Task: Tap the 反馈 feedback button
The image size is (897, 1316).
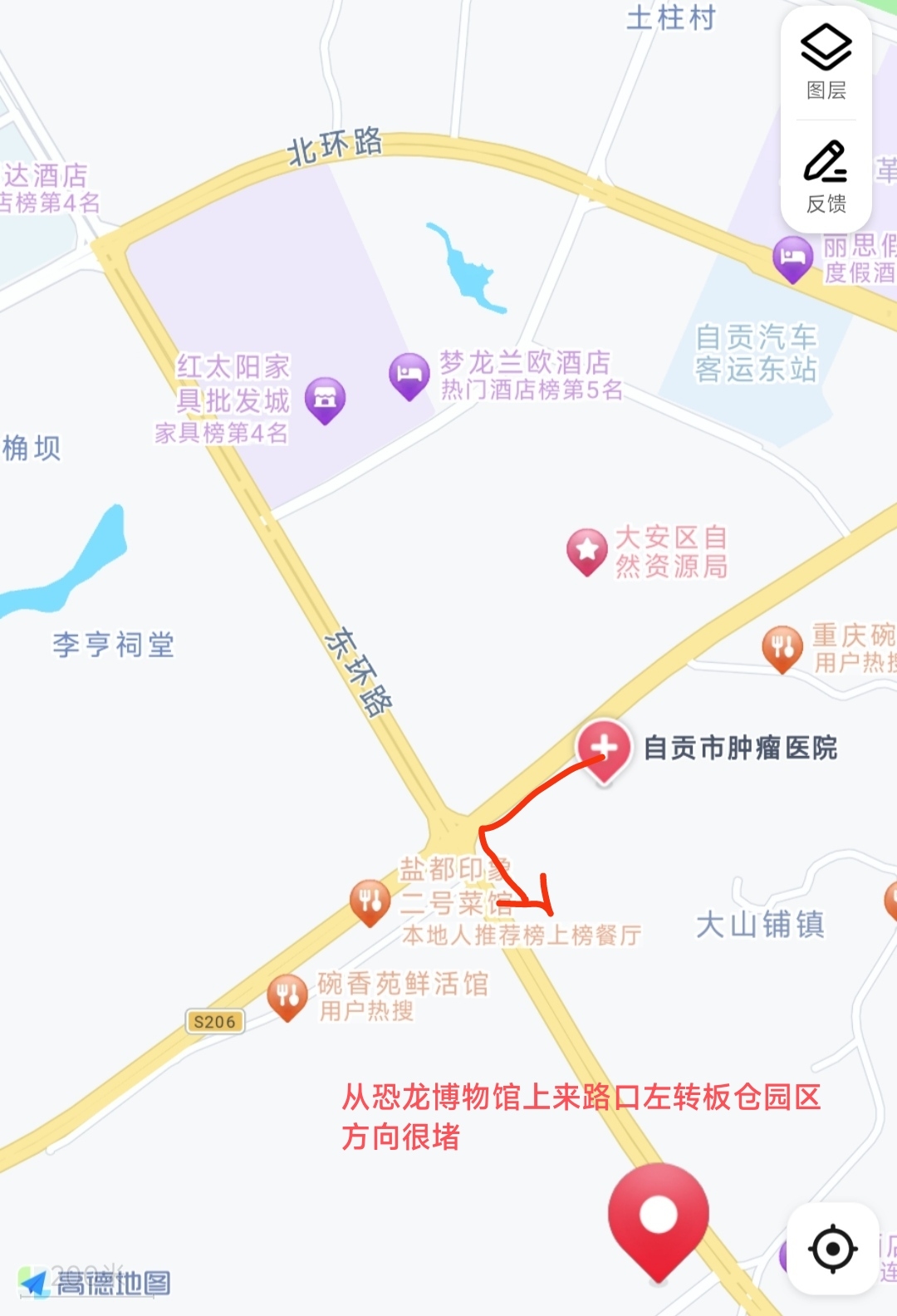Action: [x=826, y=176]
